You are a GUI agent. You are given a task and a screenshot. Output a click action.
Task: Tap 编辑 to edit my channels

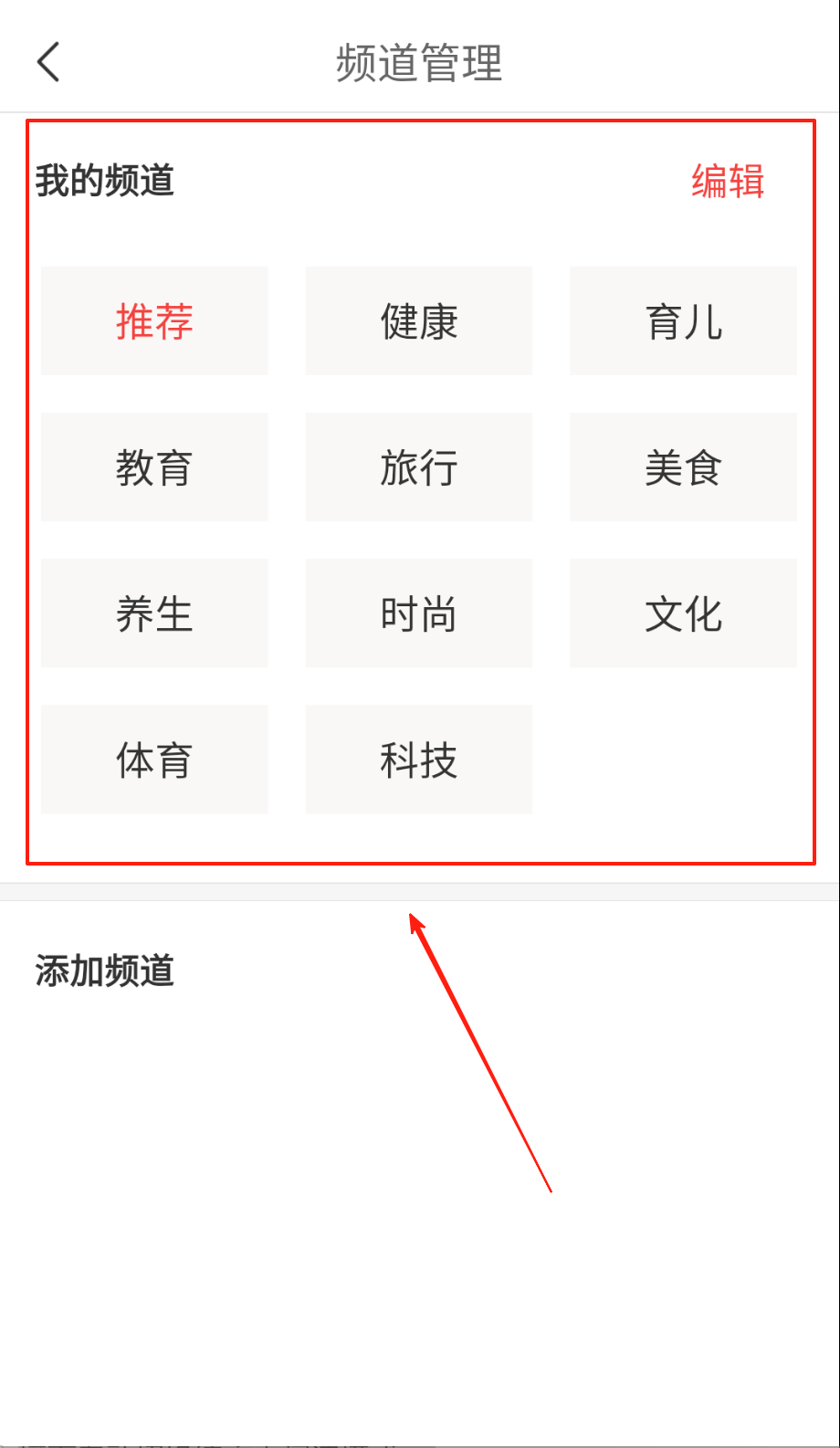[x=727, y=181]
